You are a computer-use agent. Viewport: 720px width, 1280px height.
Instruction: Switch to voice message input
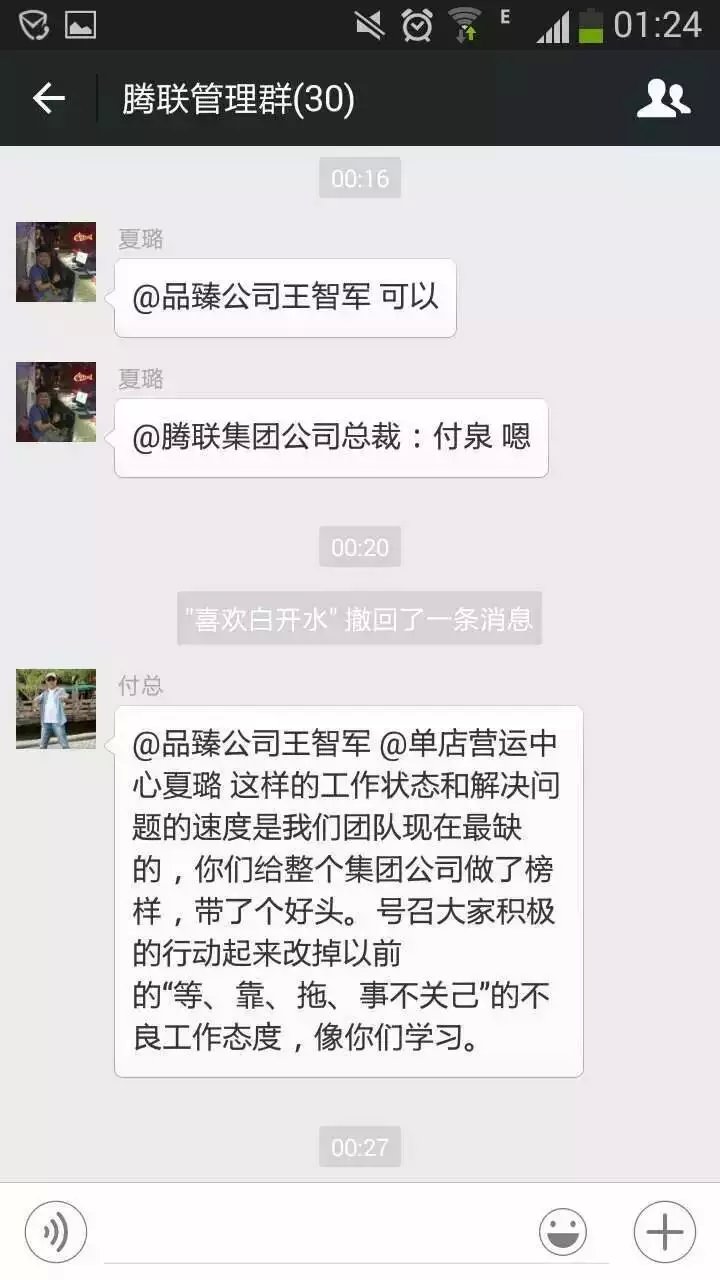point(56,1232)
